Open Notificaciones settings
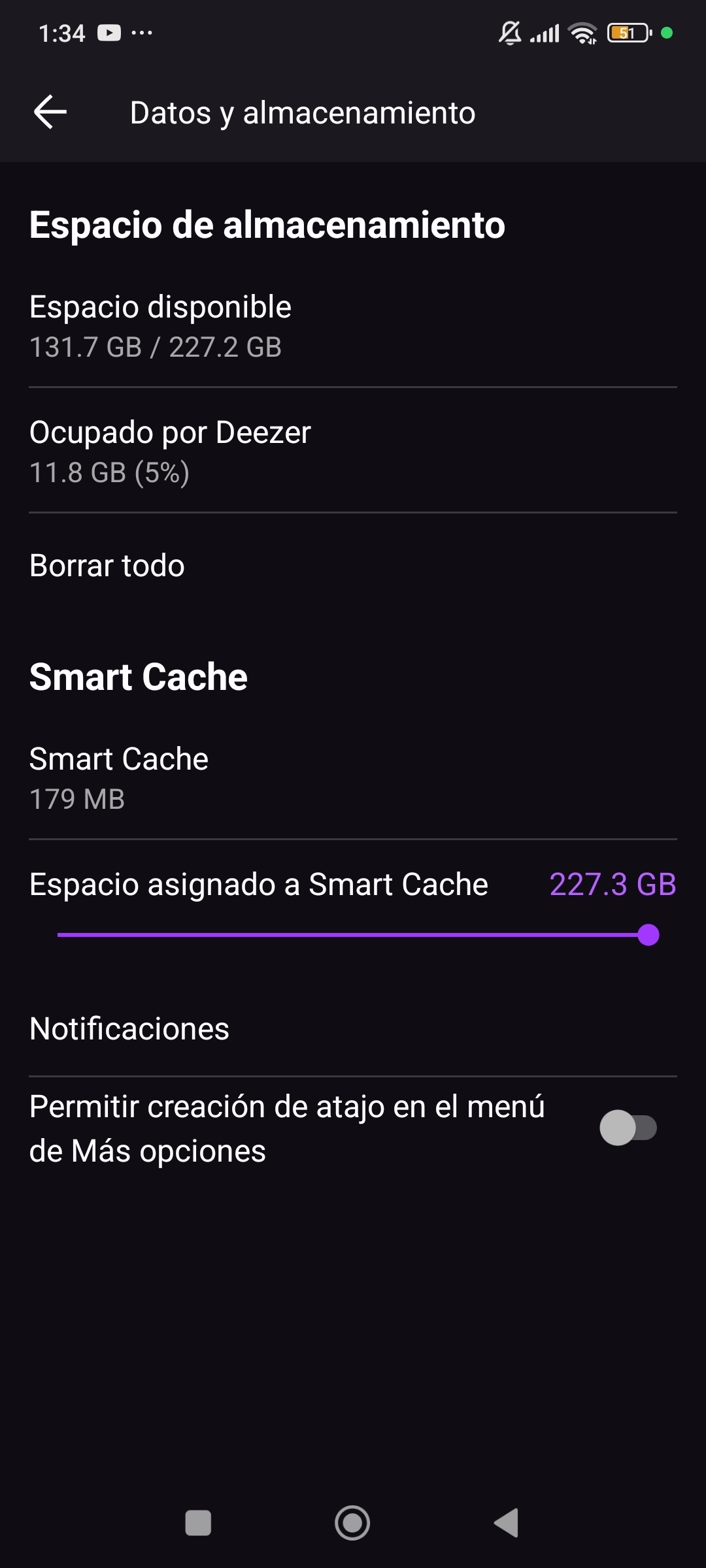 pyautogui.click(x=353, y=1028)
